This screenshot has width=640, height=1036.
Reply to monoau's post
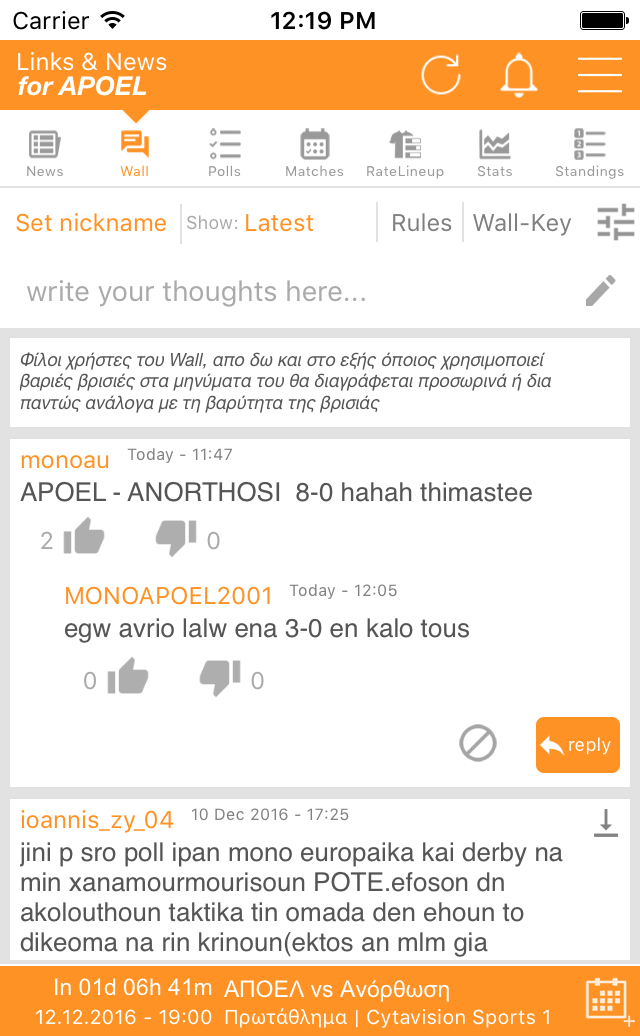[578, 745]
